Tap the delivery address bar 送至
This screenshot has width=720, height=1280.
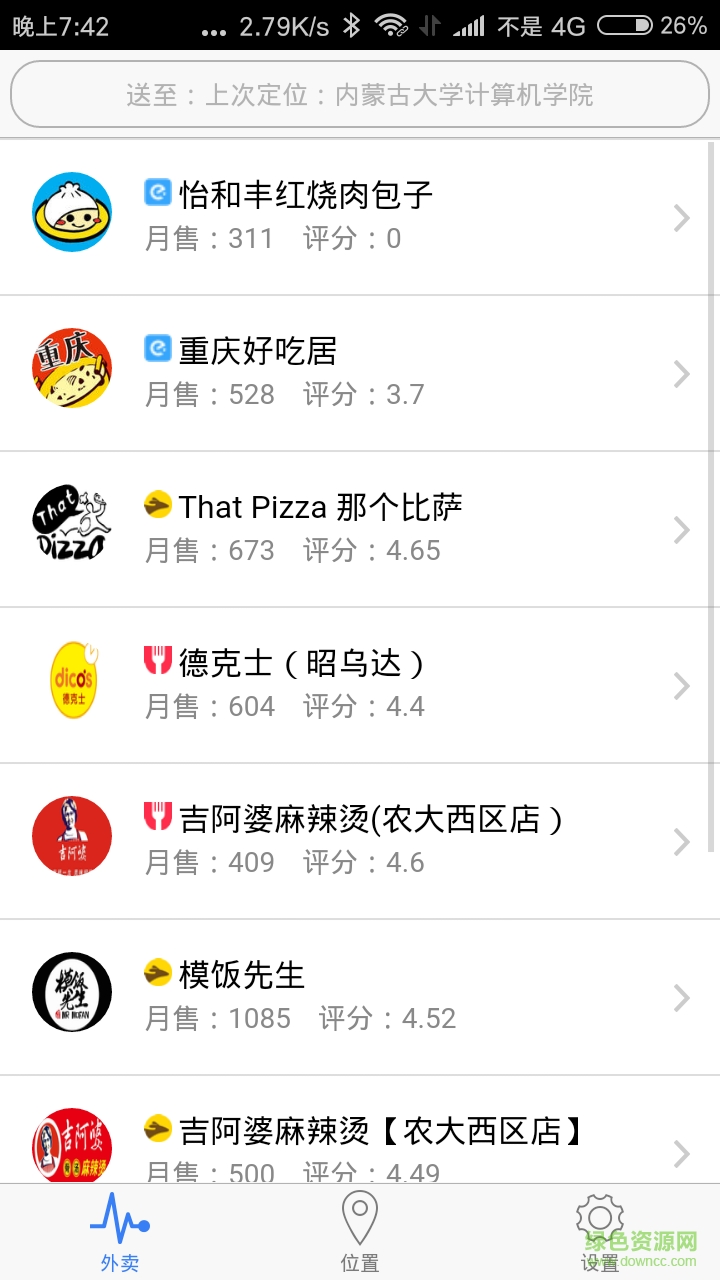[360, 94]
